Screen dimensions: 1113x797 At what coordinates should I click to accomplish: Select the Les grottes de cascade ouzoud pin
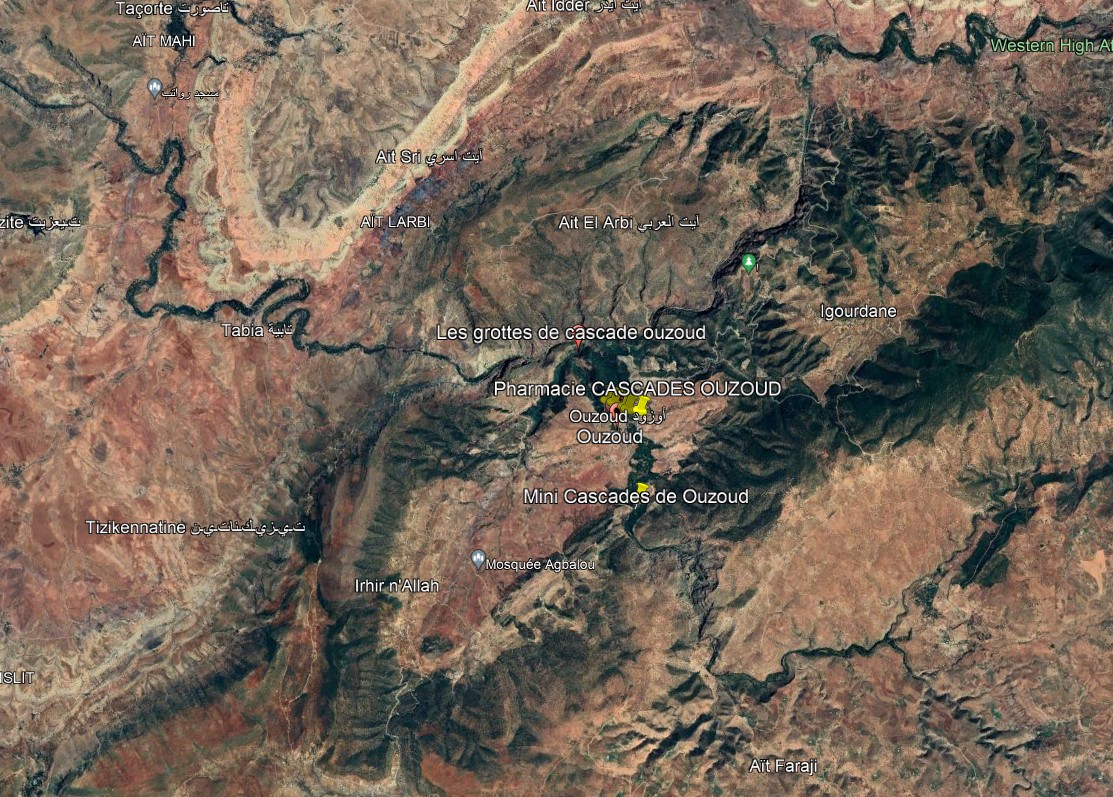[x=578, y=344]
